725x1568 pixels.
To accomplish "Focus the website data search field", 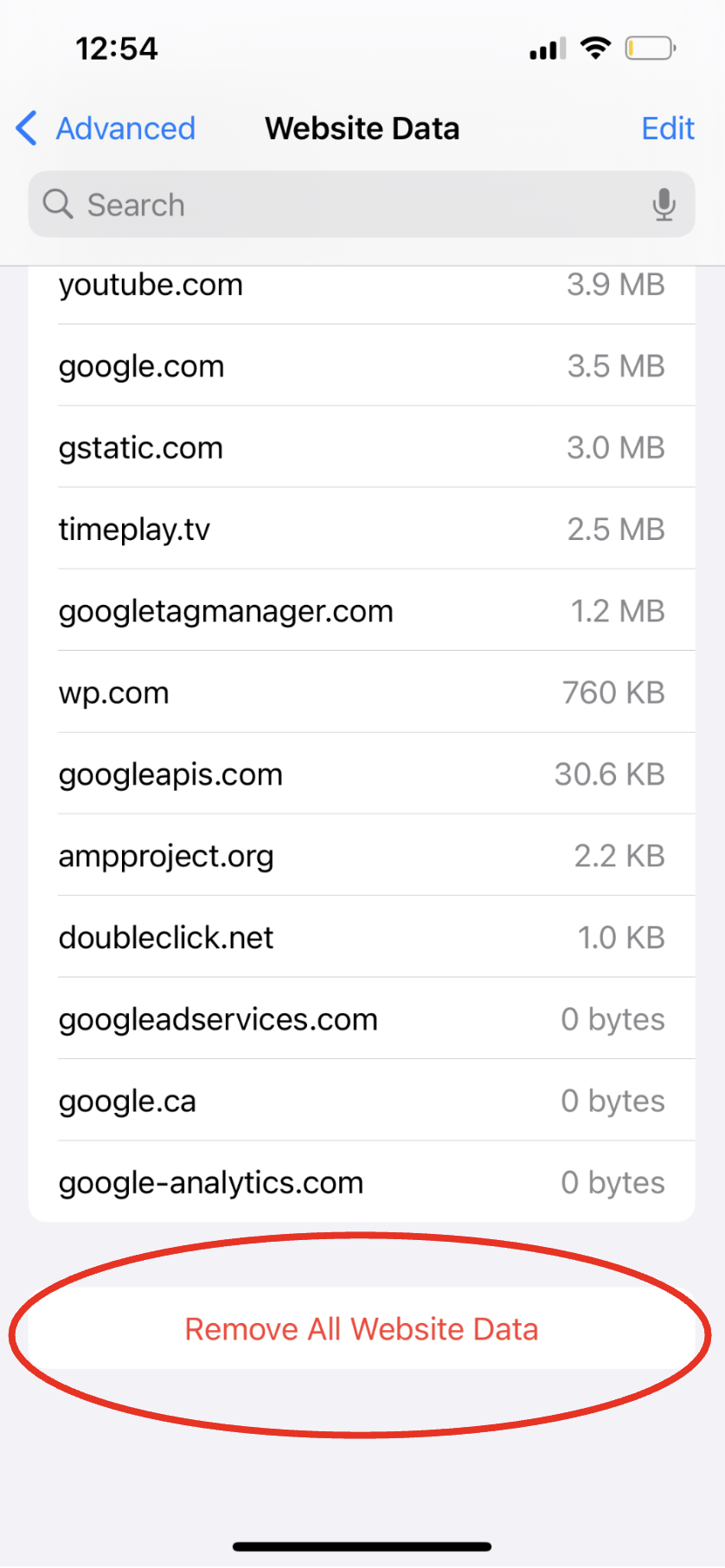I will click(362, 205).
